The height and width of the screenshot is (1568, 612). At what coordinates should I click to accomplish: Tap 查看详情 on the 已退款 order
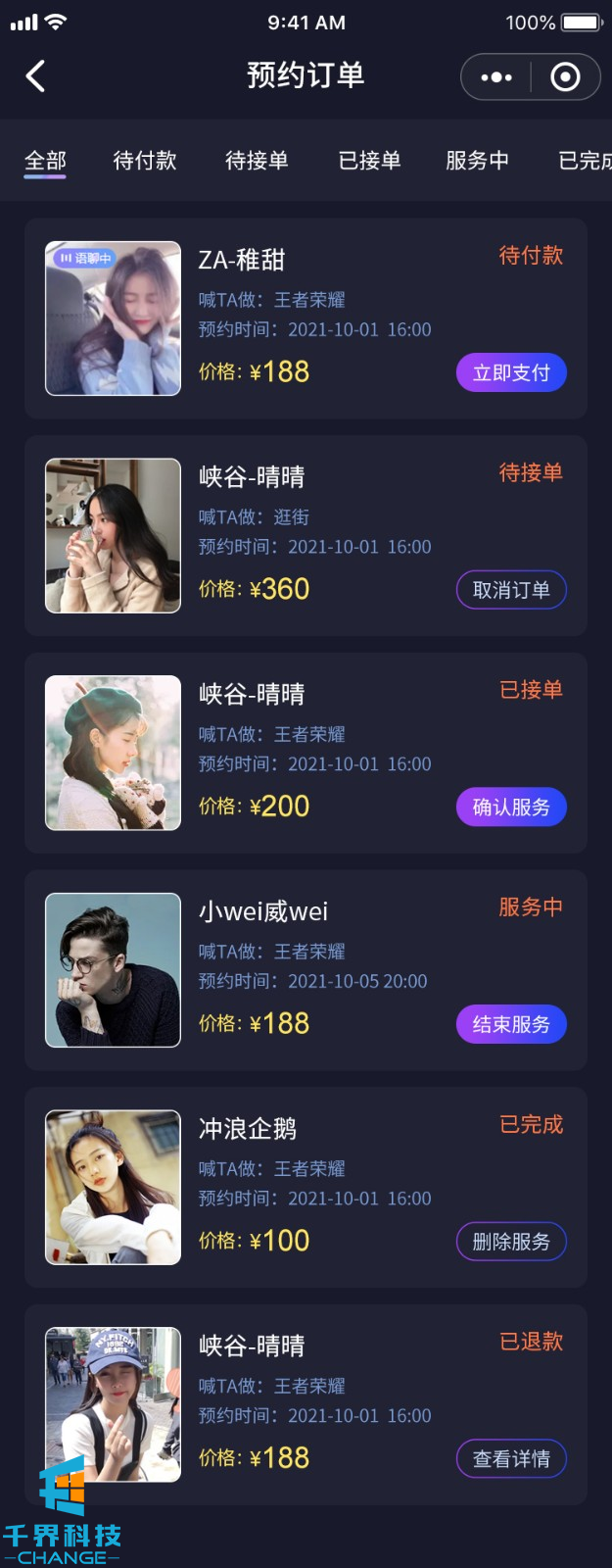point(511,1459)
